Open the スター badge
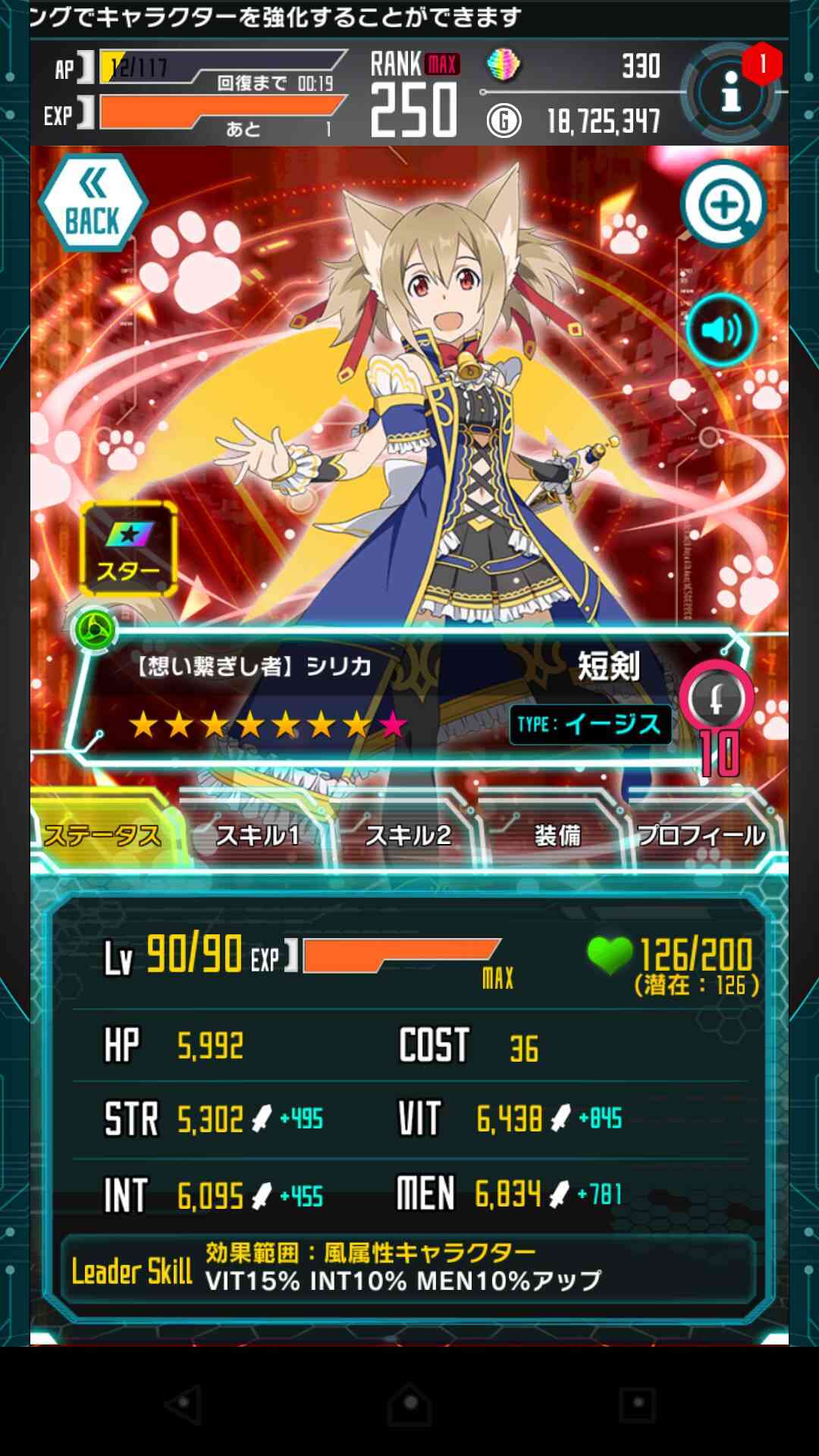The width and height of the screenshot is (819, 1456). click(x=129, y=548)
